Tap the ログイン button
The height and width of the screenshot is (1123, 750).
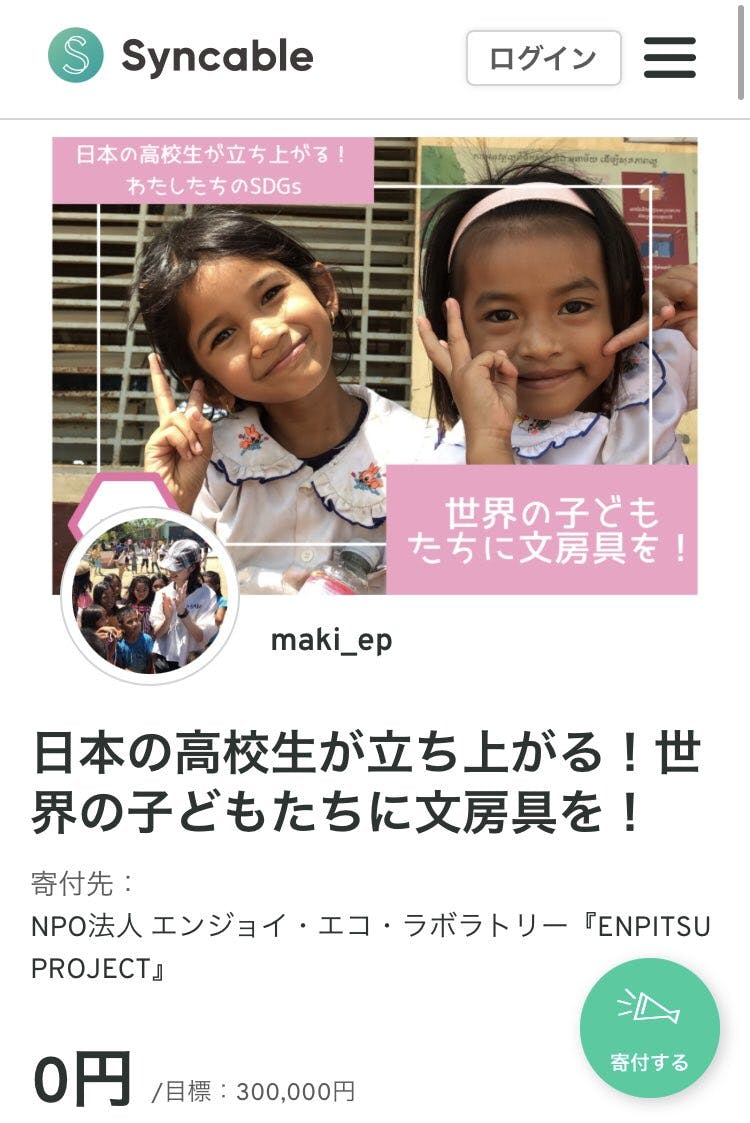(543, 58)
